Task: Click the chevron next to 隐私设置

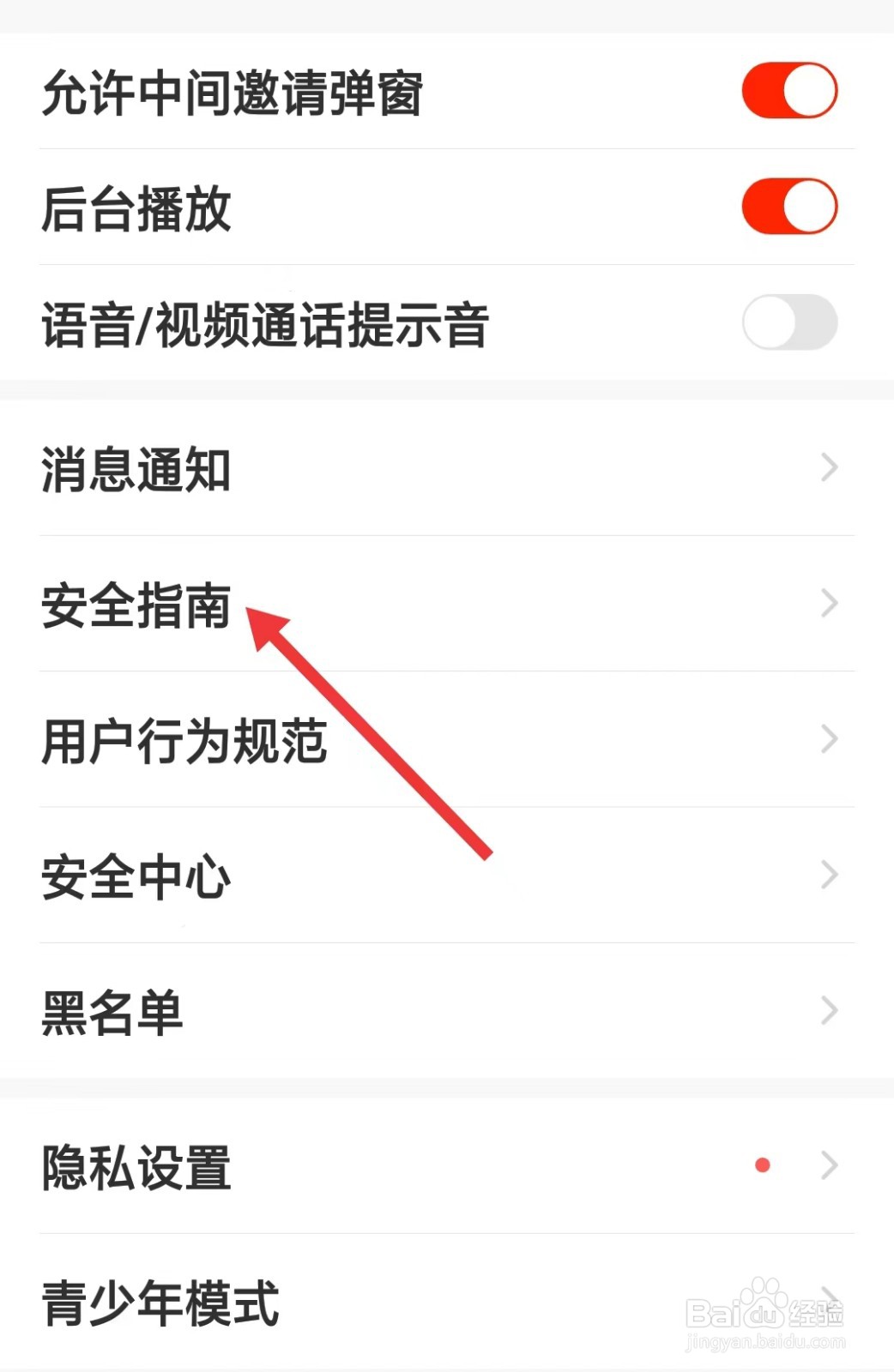Action: [x=828, y=1165]
